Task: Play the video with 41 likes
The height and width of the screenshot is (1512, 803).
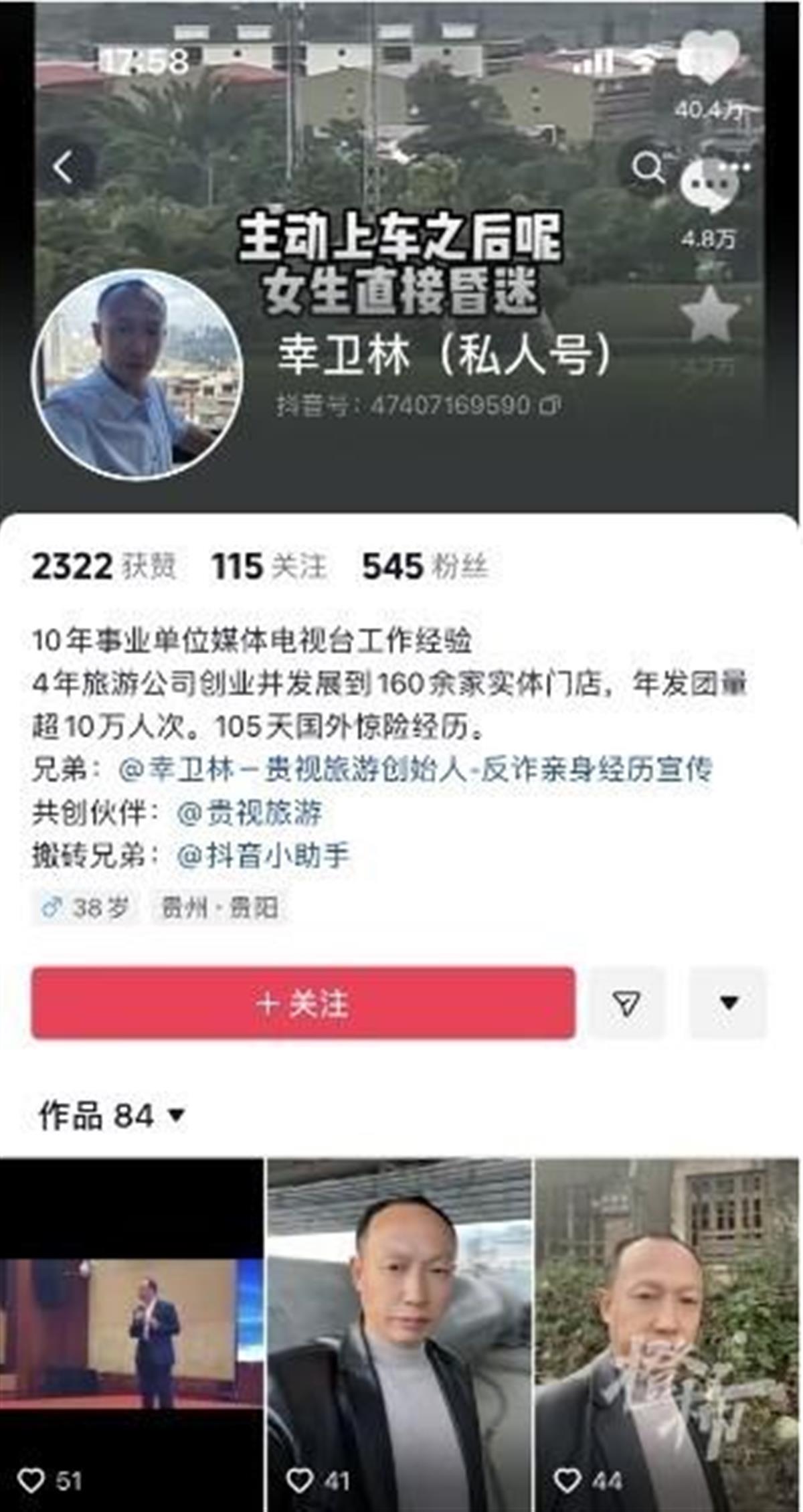Action: click(x=399, y=1332)
